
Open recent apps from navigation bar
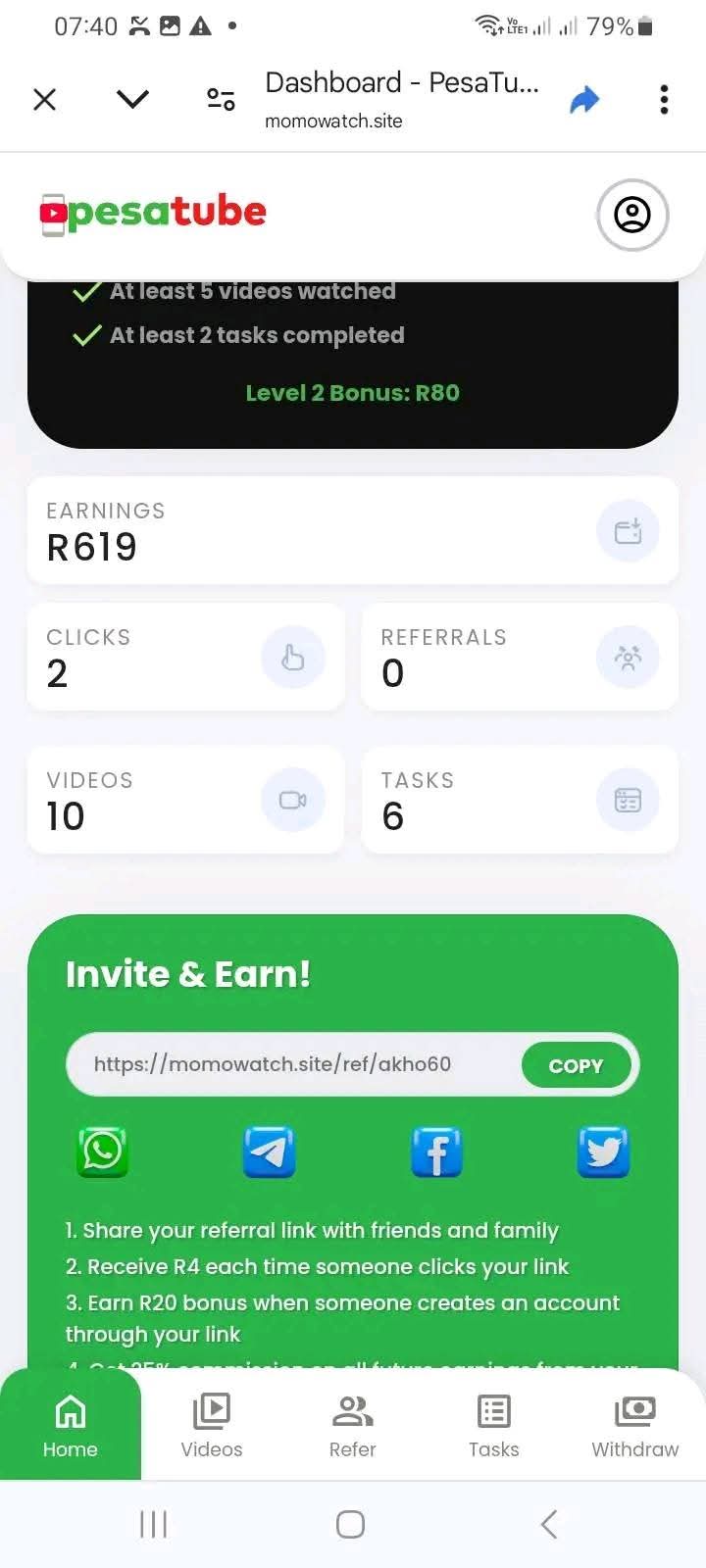(x=154, y=1524)
